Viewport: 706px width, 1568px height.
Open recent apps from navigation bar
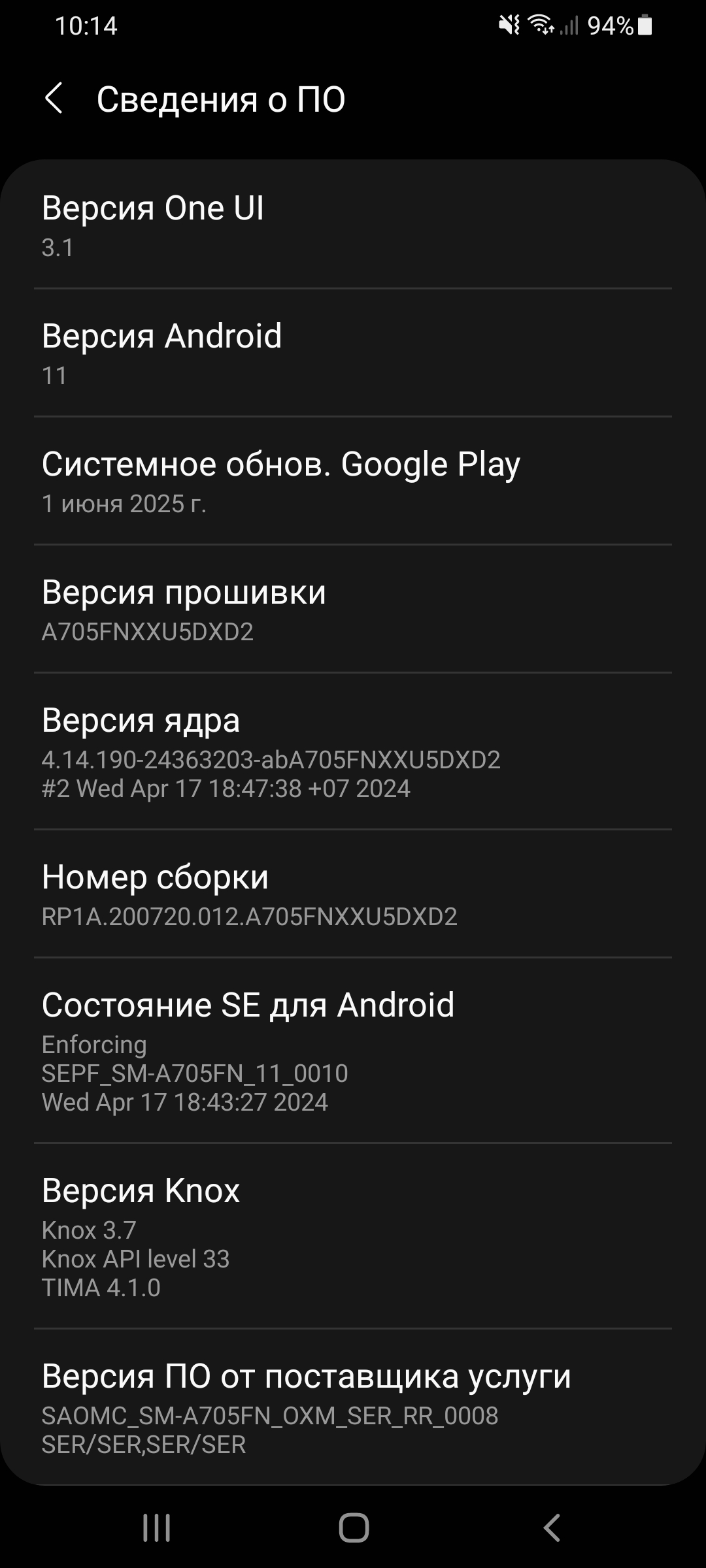156,1528
